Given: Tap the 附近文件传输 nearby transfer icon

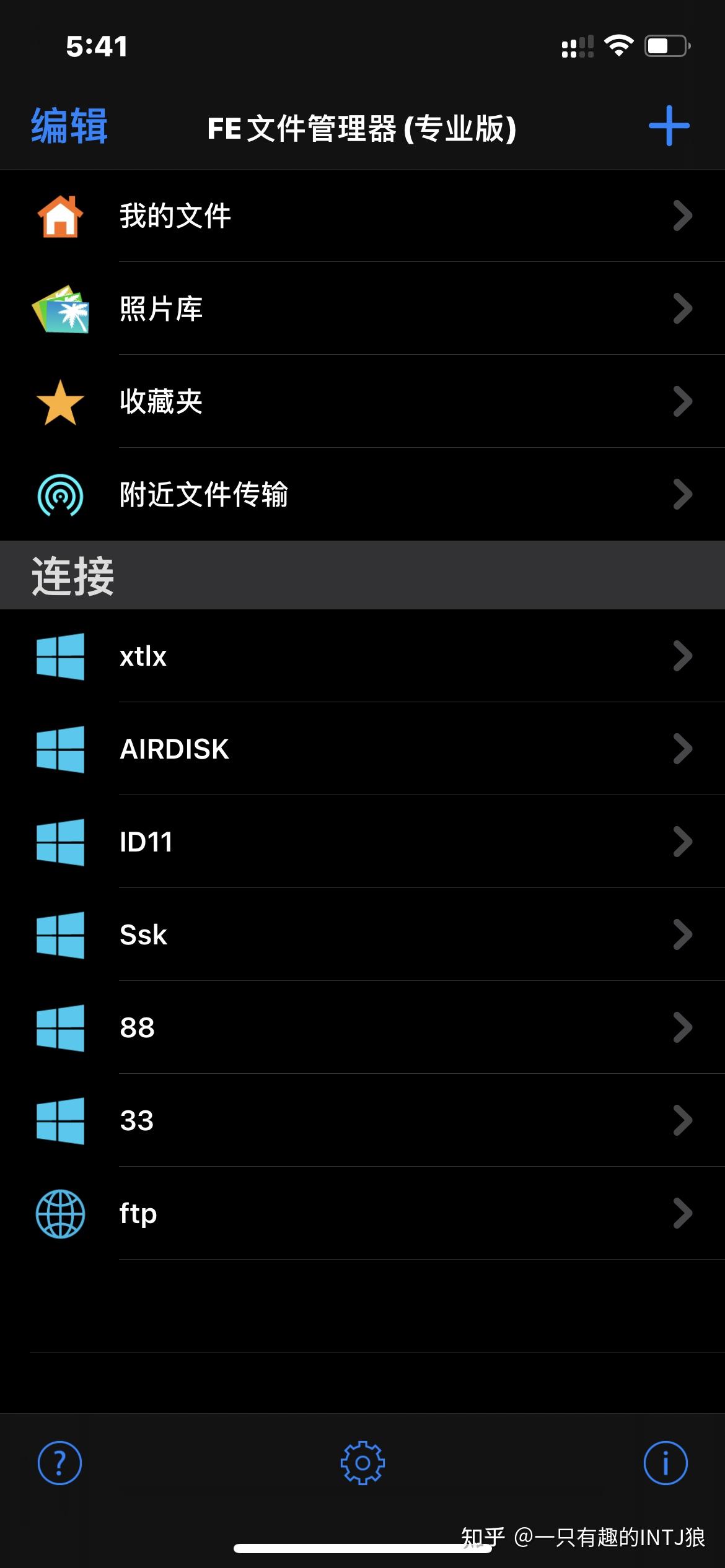Looking at the screenshot, I should [60, 495].
